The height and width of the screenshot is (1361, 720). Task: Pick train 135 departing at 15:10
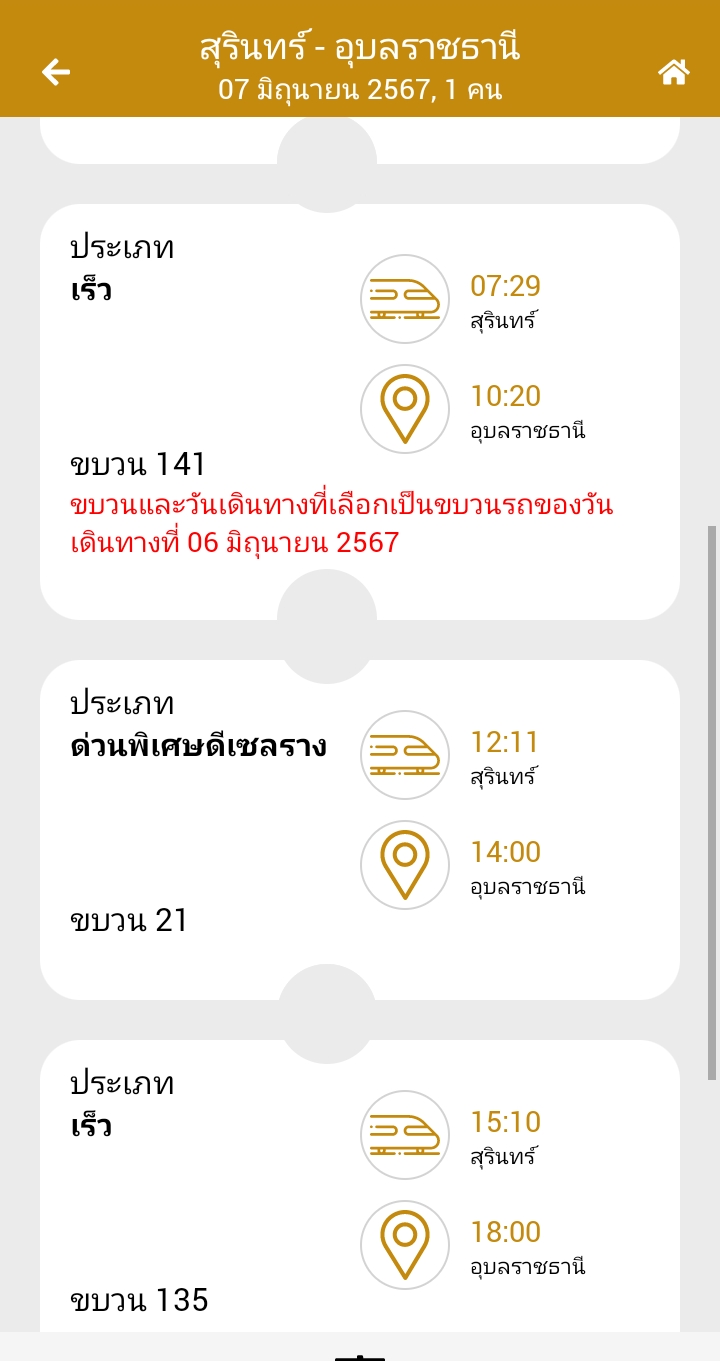360,1186
